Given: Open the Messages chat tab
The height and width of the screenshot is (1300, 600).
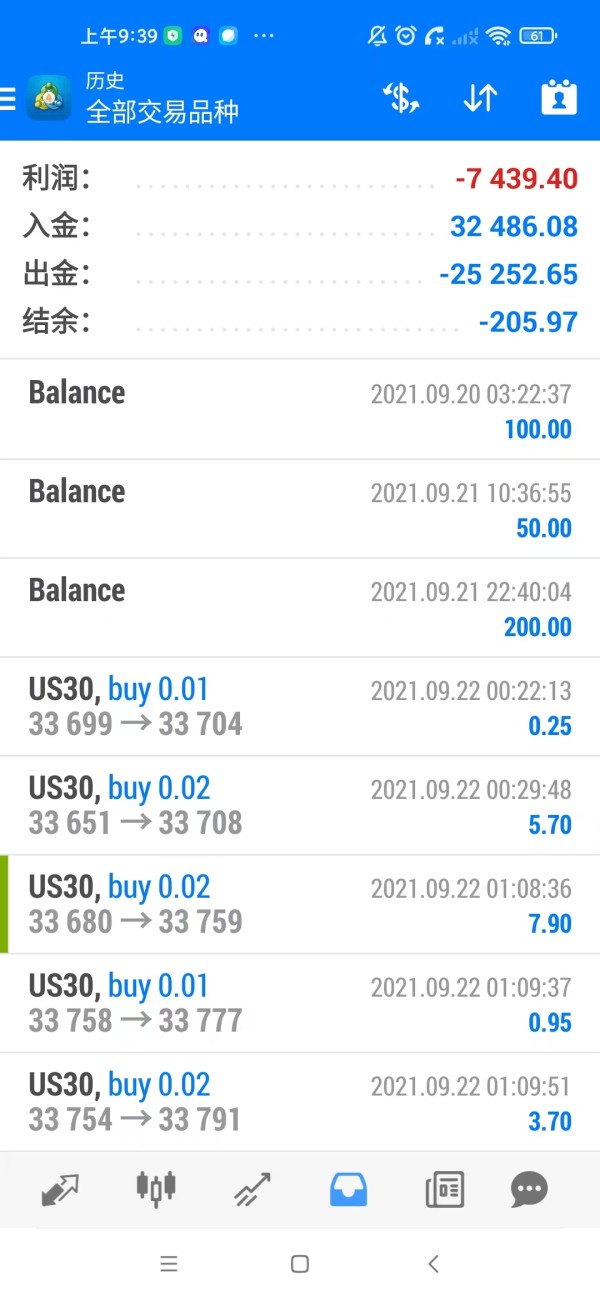Looking at the screenshot, I should coord(528,1189).
